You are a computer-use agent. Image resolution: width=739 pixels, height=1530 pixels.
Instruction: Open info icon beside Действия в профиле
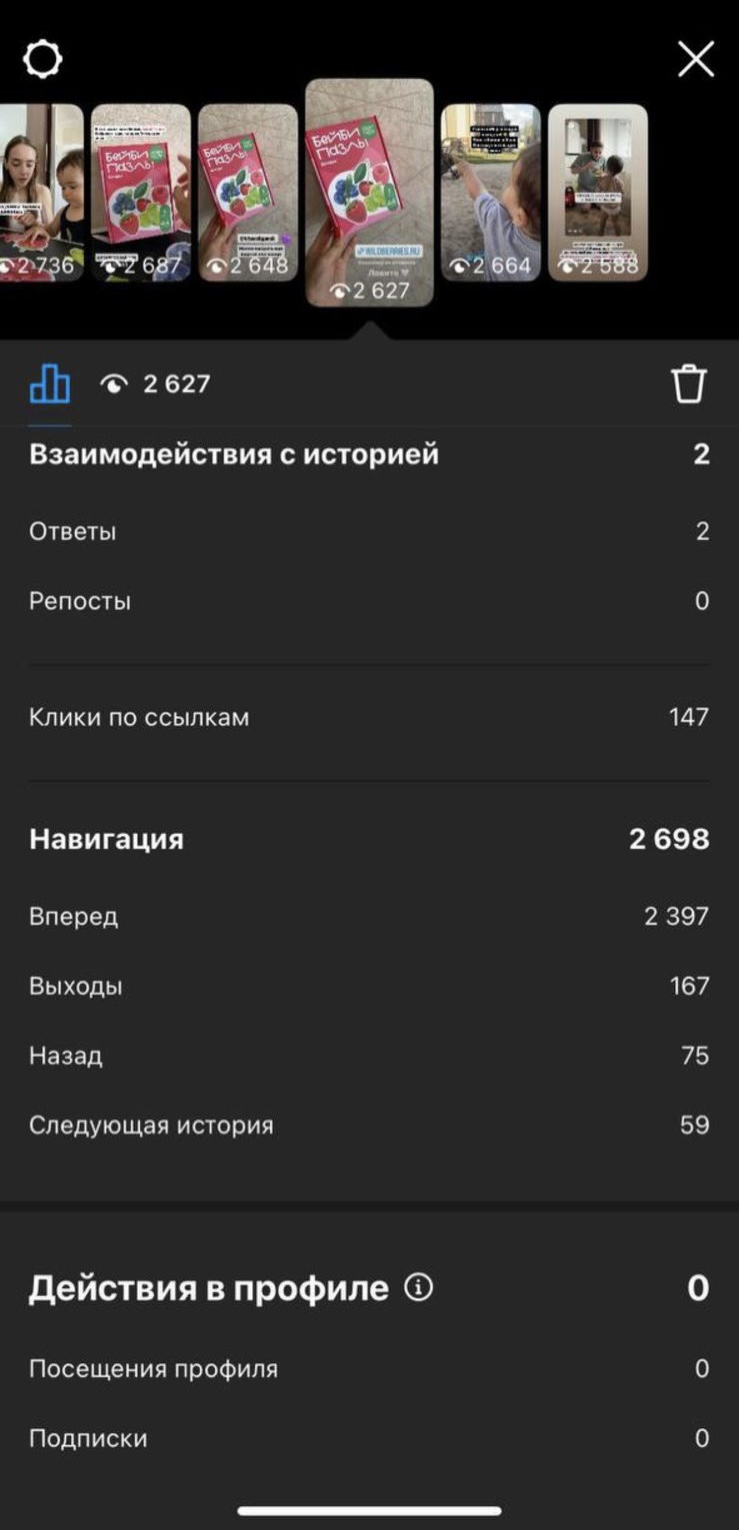pos(419,1287)
